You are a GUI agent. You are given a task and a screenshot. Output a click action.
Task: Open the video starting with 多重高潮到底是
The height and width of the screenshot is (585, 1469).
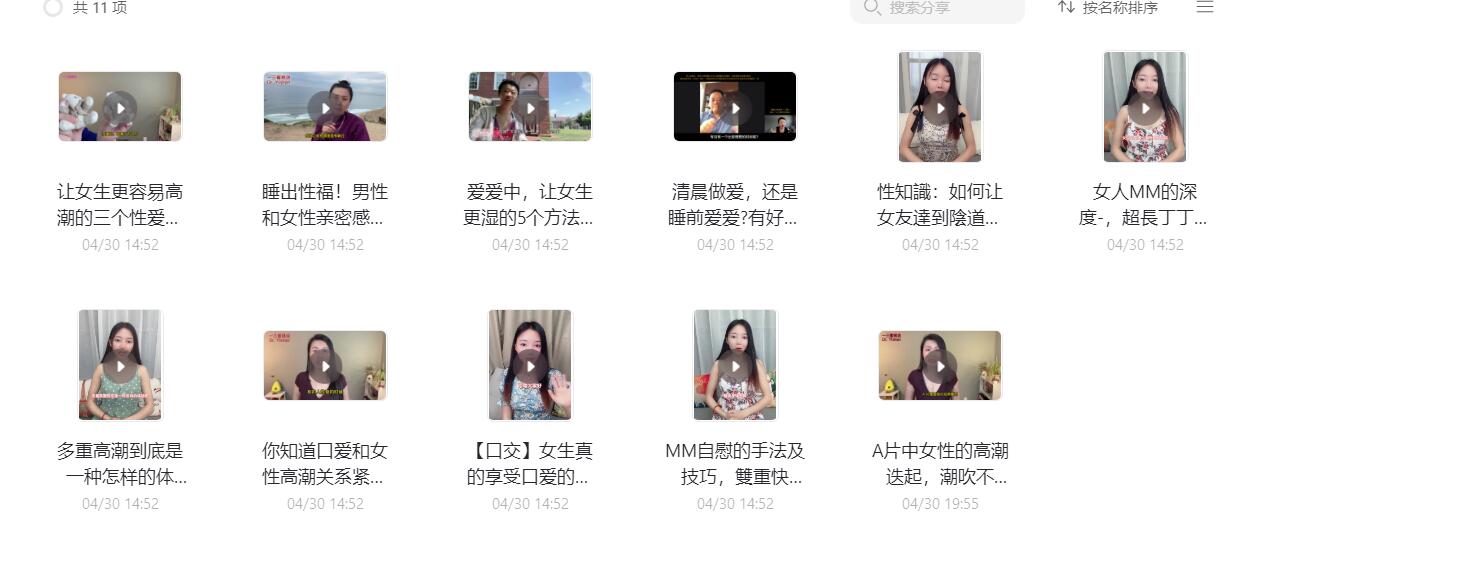point(120,365)
